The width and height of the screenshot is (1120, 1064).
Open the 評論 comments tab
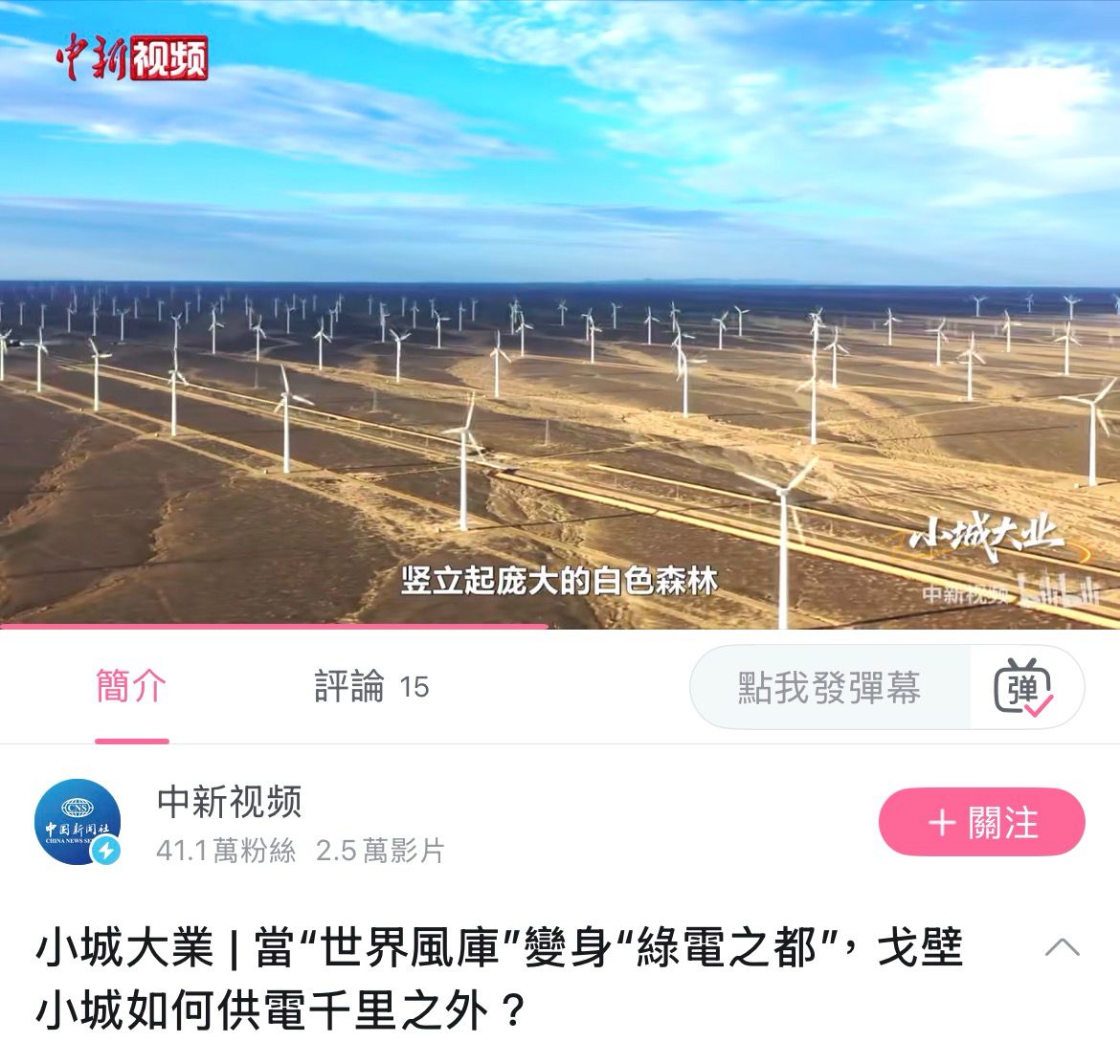point(371,687)
